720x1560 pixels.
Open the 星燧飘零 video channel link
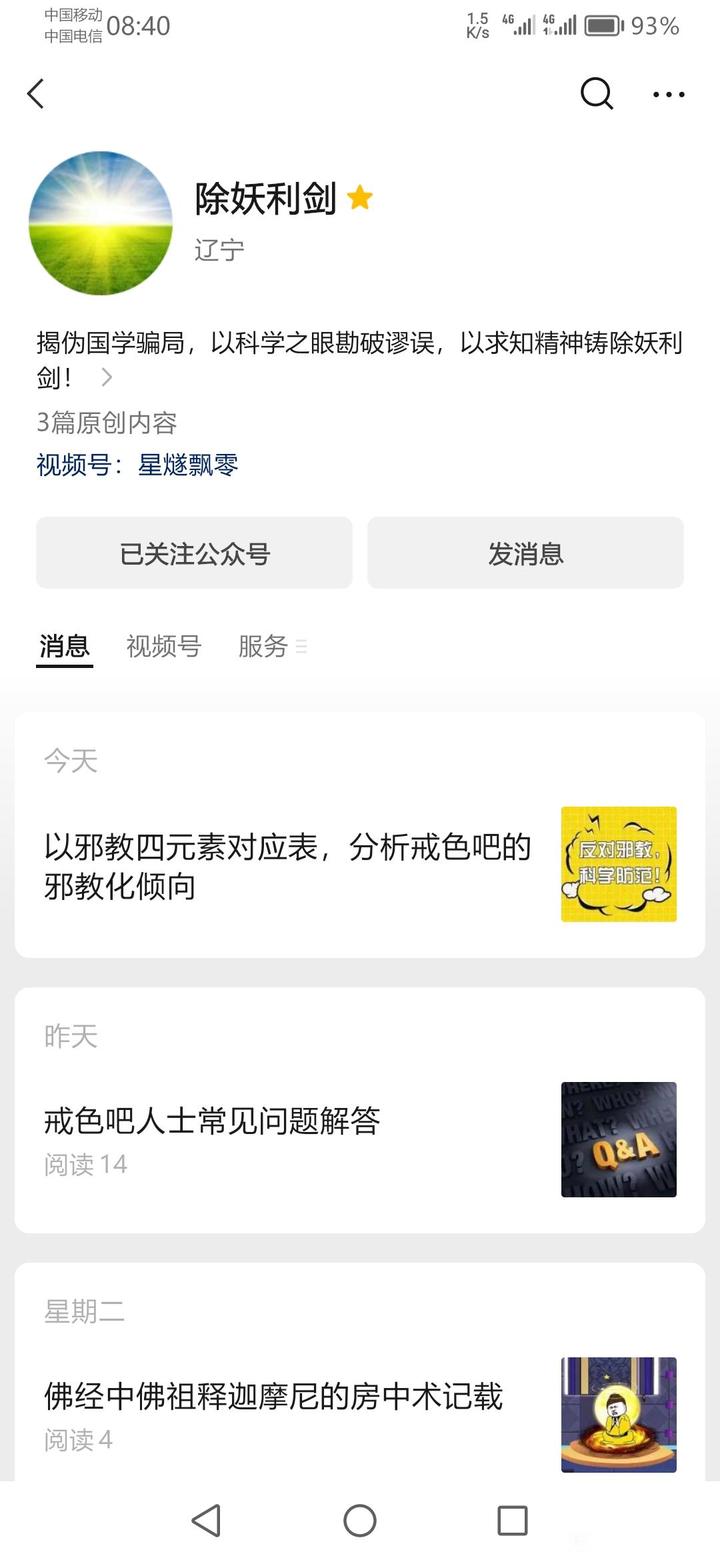[x=188, y=465]
